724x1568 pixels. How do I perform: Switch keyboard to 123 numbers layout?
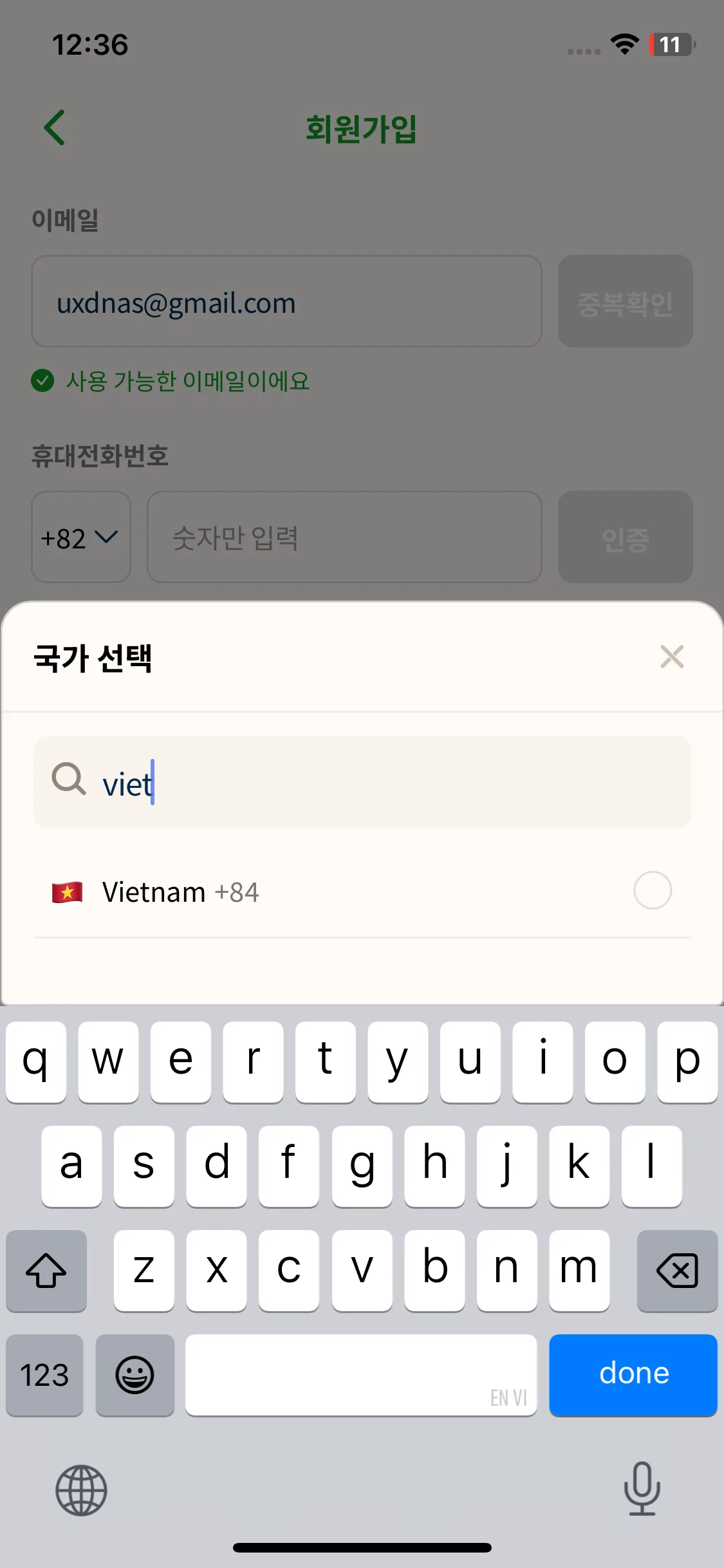pos(44,1375)
